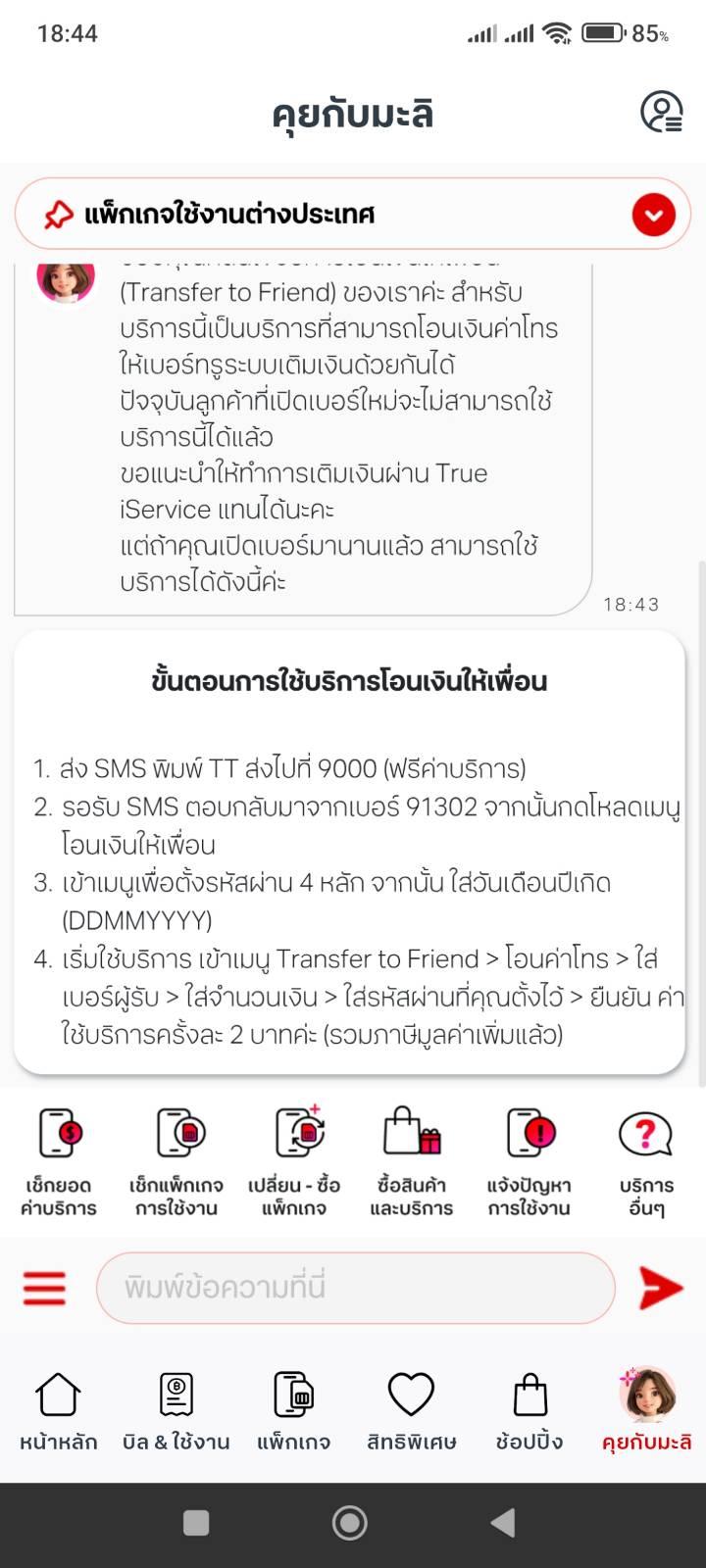Screen dimensions: 706x1568
Task: Select แจ้งปัญหาการใช้งาน shortcut
Action: coord(529,1161)
